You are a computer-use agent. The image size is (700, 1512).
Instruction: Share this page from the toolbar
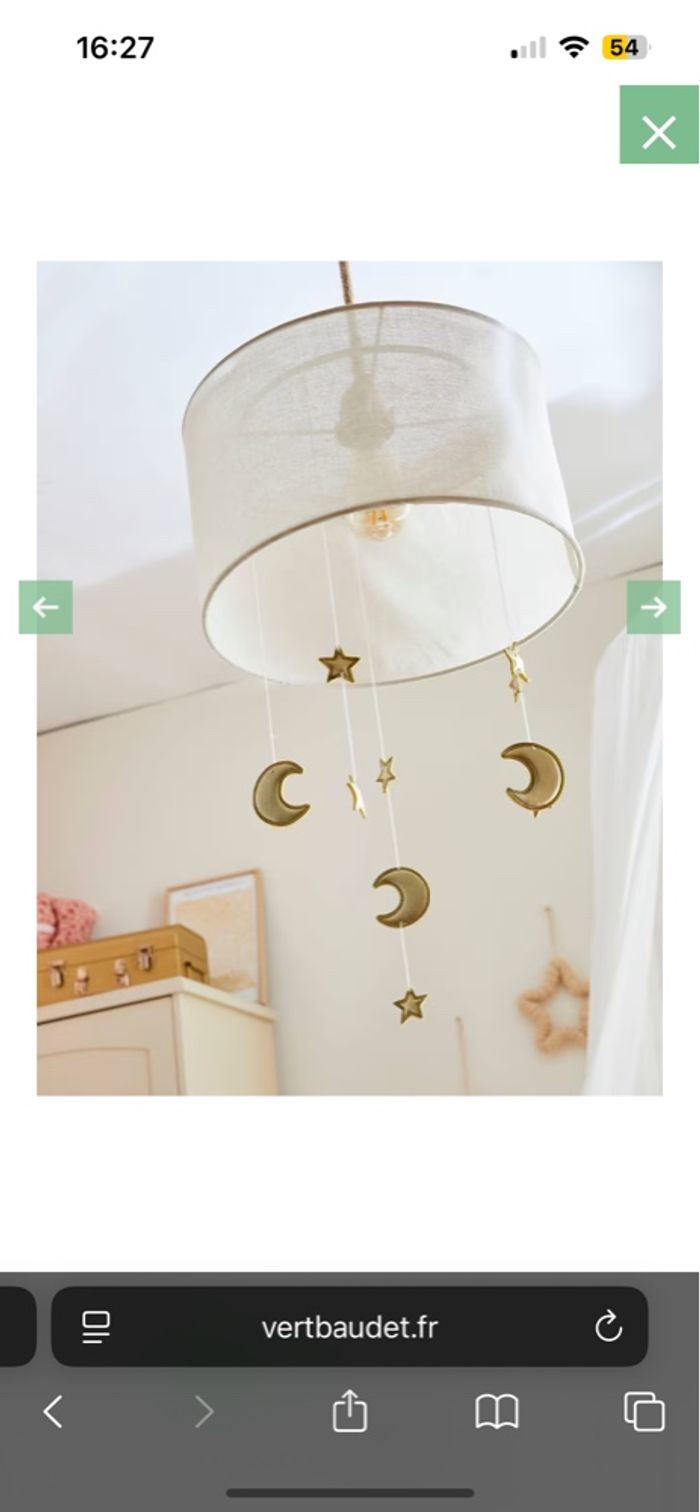(349, 1412)
